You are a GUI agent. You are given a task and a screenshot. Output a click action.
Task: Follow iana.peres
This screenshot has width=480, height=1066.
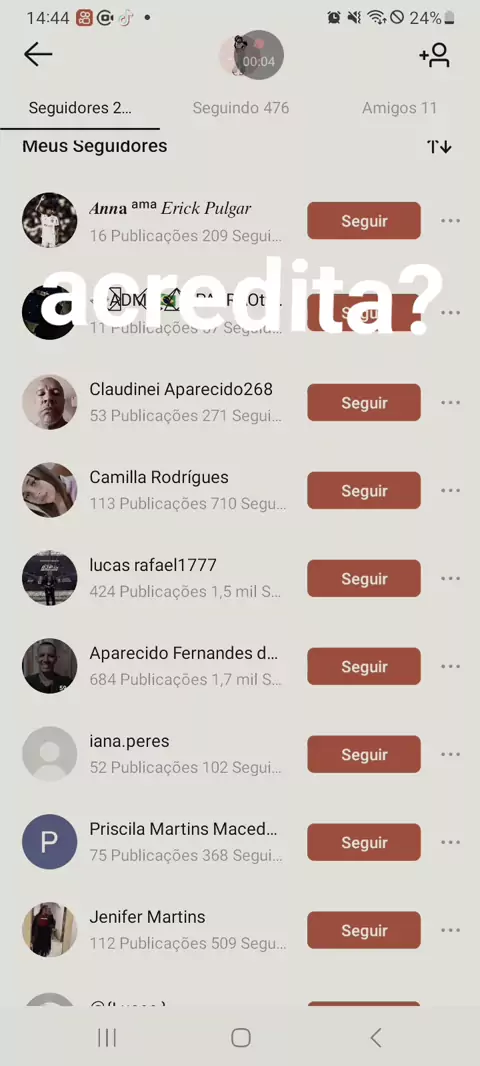[364, 755]
